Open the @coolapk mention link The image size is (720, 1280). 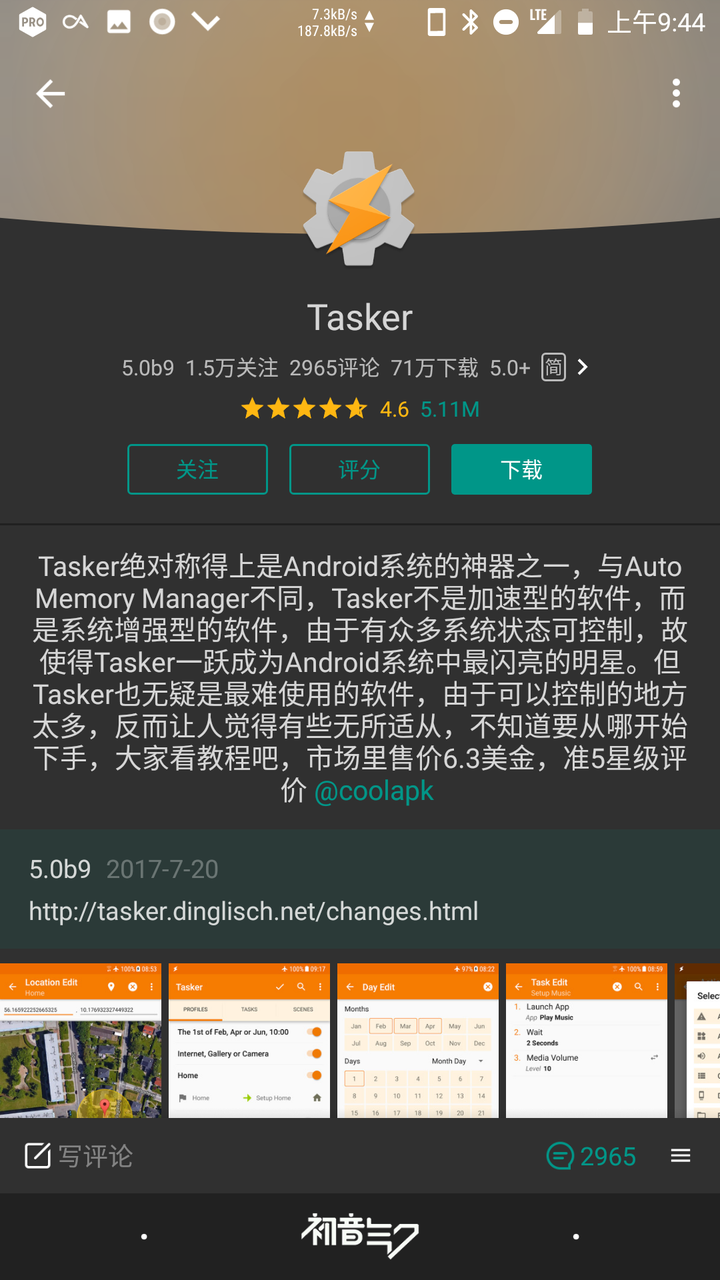[374, 791]
